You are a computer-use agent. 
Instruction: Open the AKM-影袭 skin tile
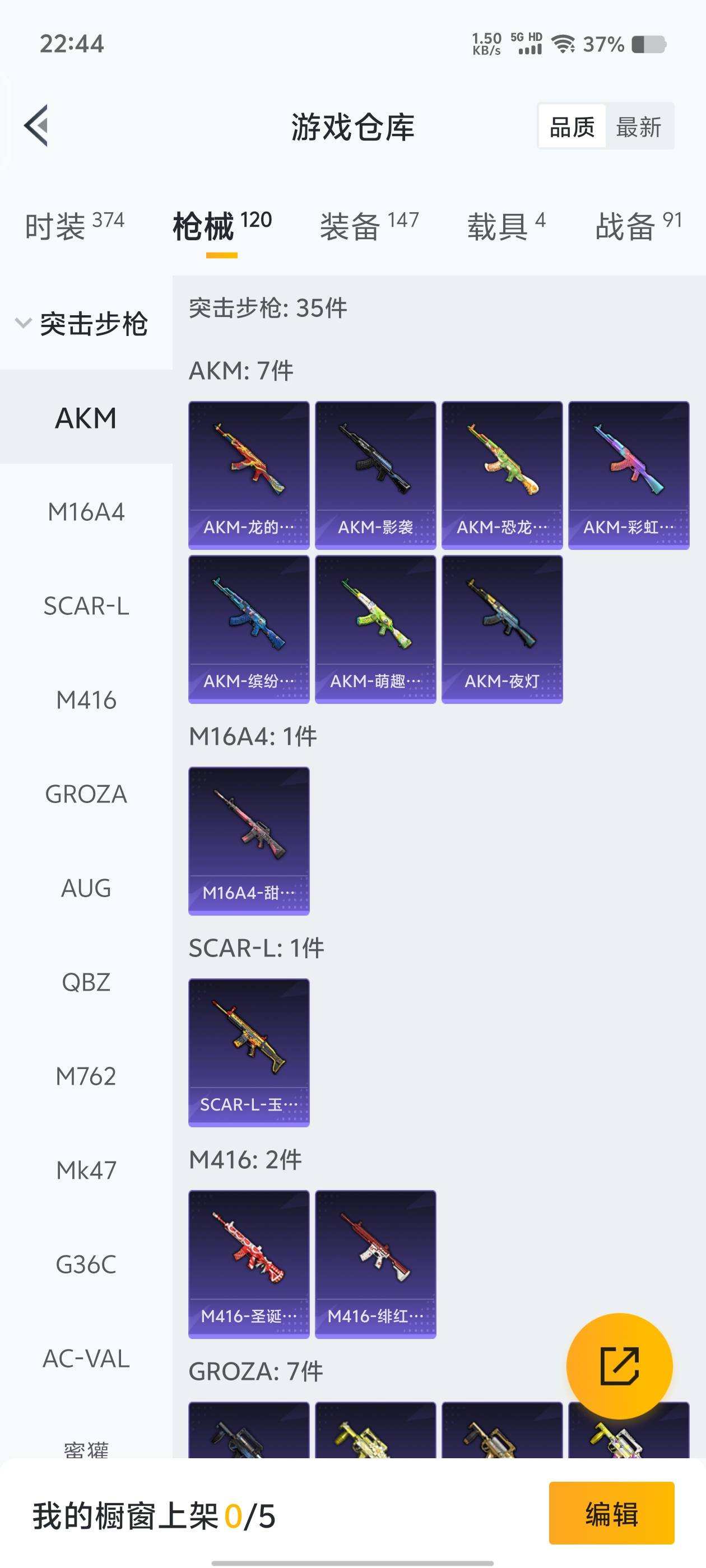coord(375,475)
